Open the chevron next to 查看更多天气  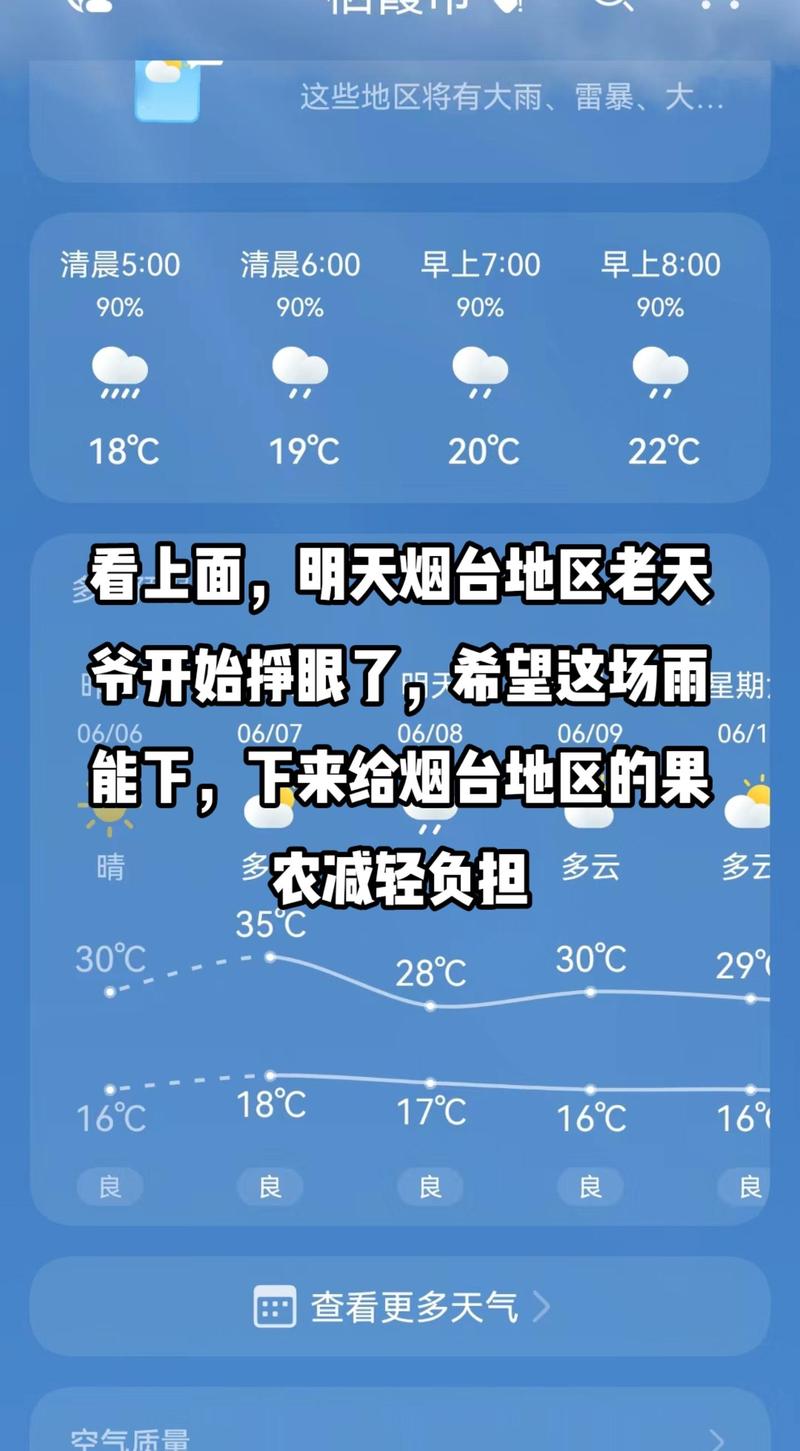pyautogui.click(x=546, y=1307)
